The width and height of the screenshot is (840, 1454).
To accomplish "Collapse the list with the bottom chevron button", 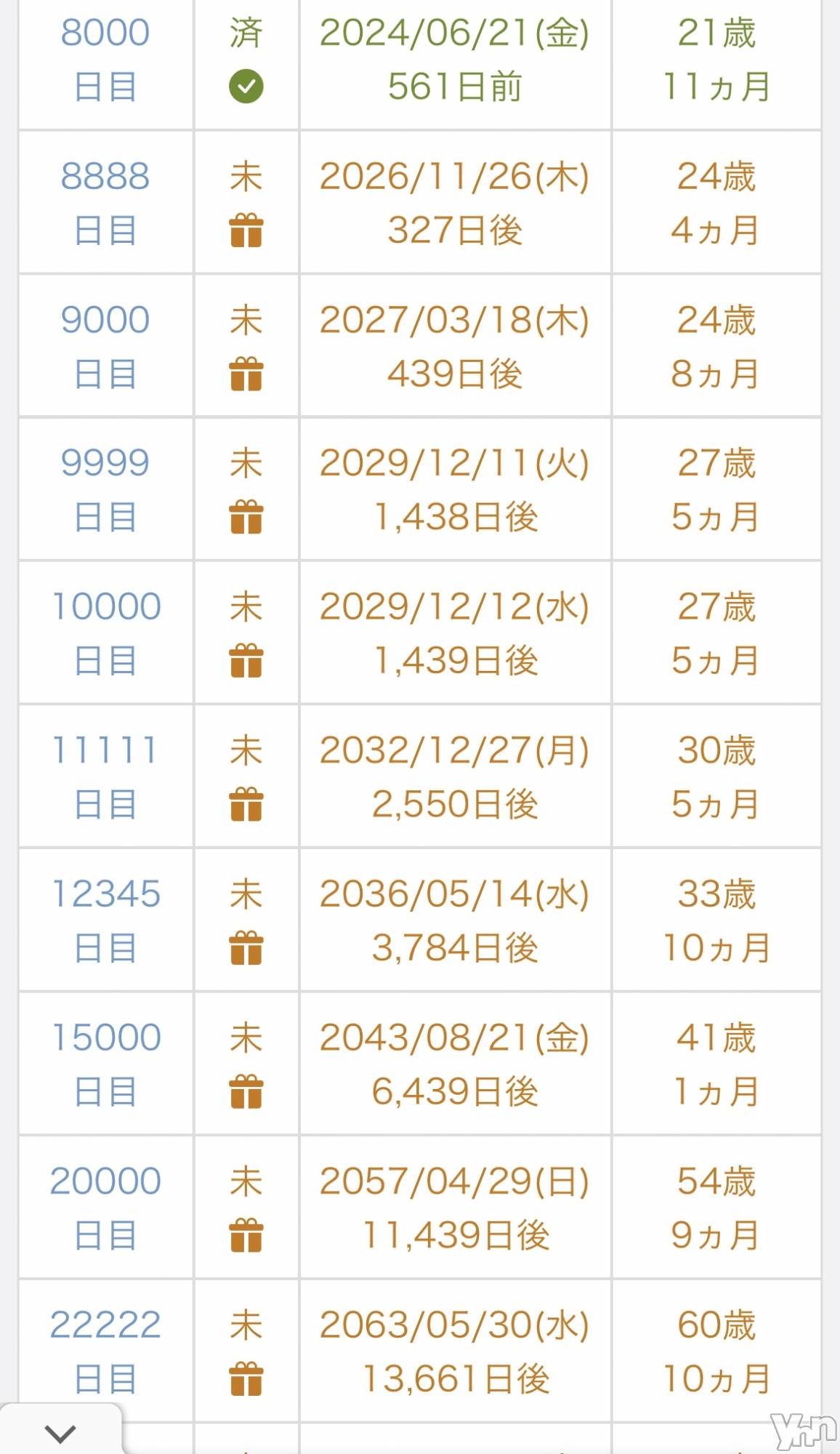I will coord(58,1434).
